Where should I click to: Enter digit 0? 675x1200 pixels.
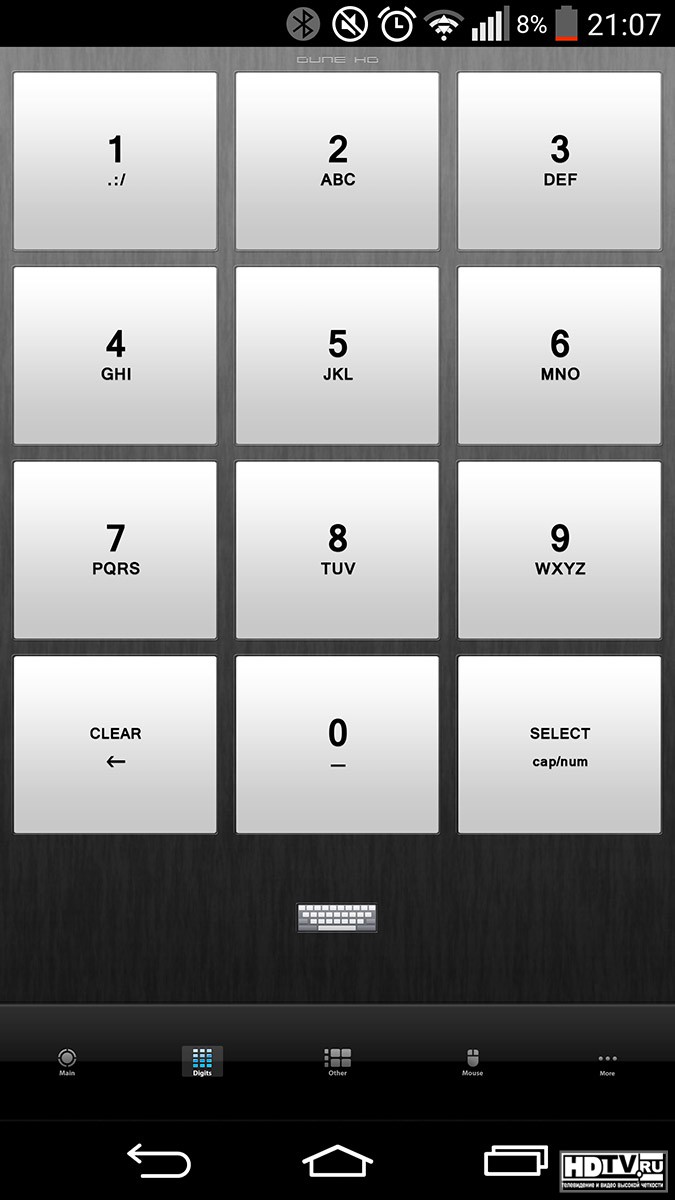[x=337, y=744]
